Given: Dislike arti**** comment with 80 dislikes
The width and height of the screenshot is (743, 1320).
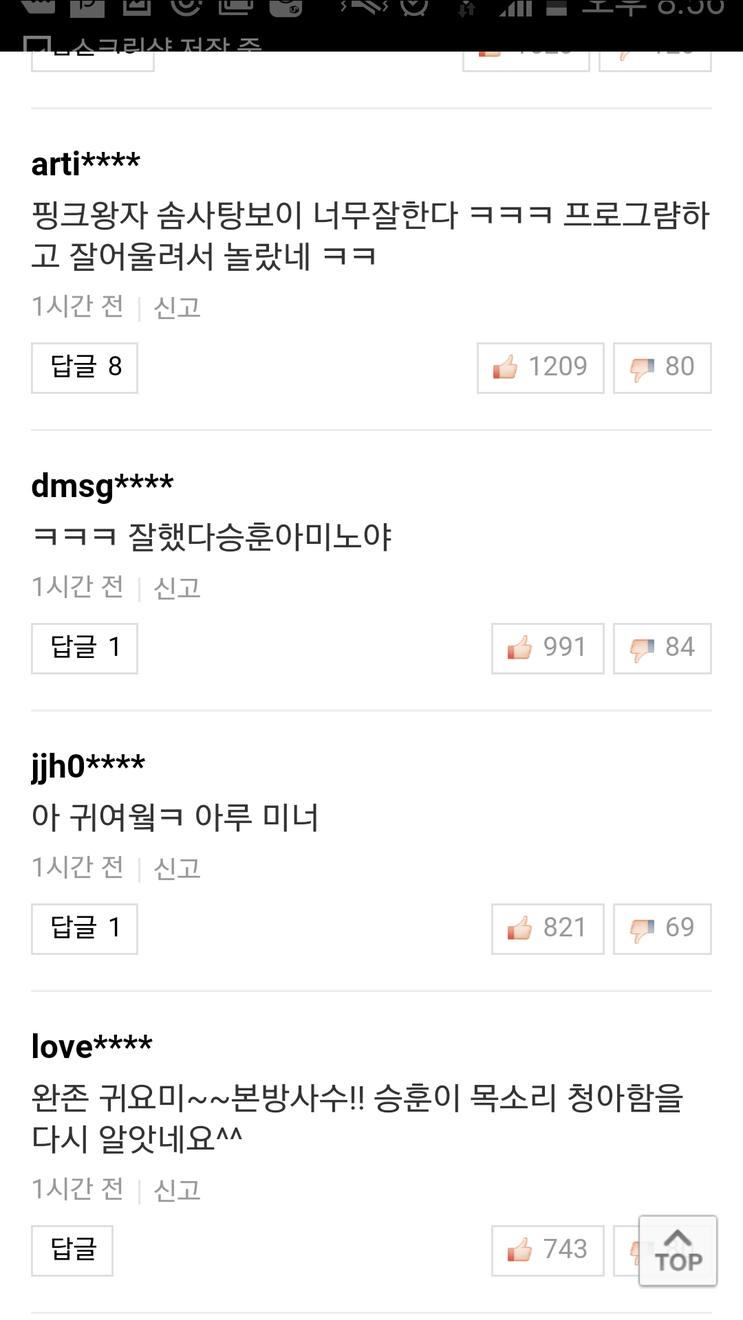Looking at the screenshot, I should (x=662, y=367).
